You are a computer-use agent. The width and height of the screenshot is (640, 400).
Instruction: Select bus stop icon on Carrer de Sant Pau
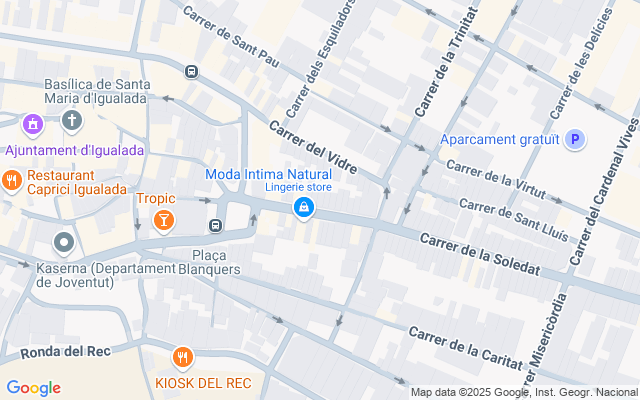coord(191,72)
